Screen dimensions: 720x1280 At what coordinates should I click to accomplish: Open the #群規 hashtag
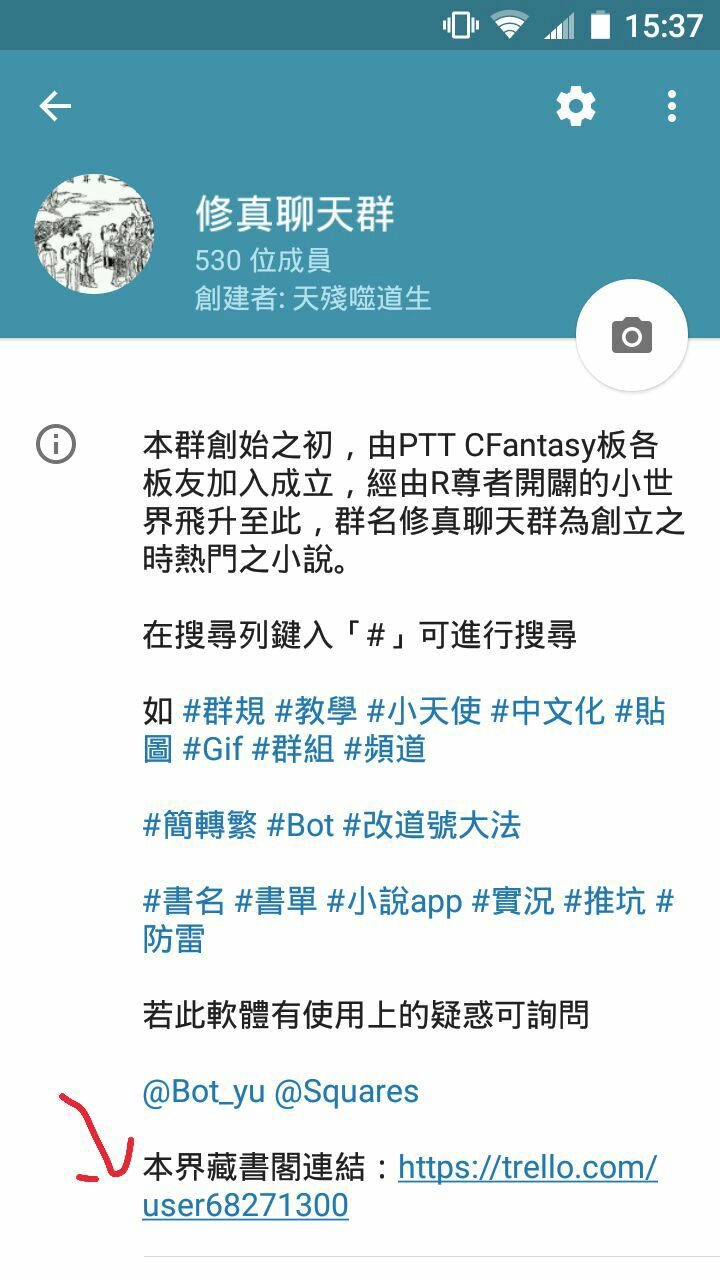point(225,711)
